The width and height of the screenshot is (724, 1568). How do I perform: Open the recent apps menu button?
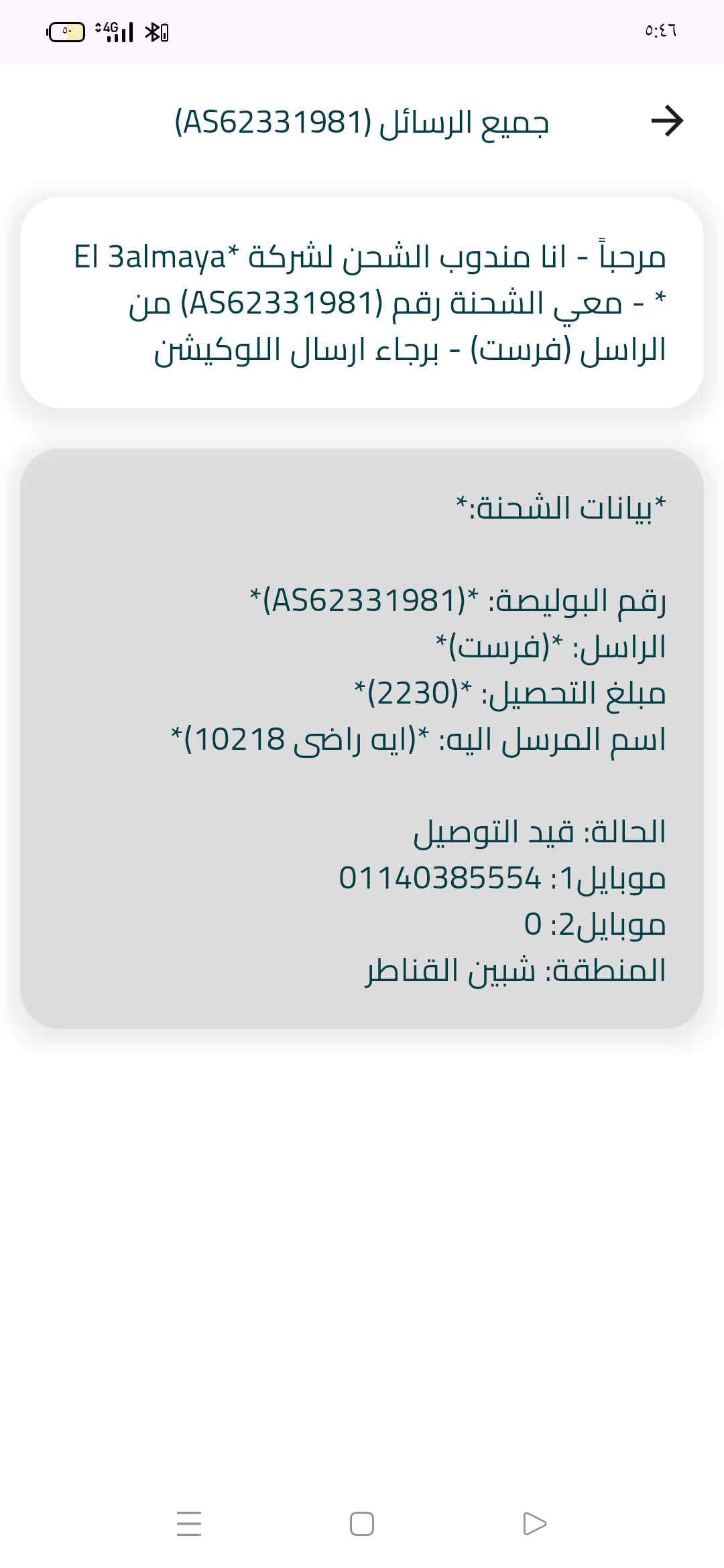click(x=189, y=1524)
